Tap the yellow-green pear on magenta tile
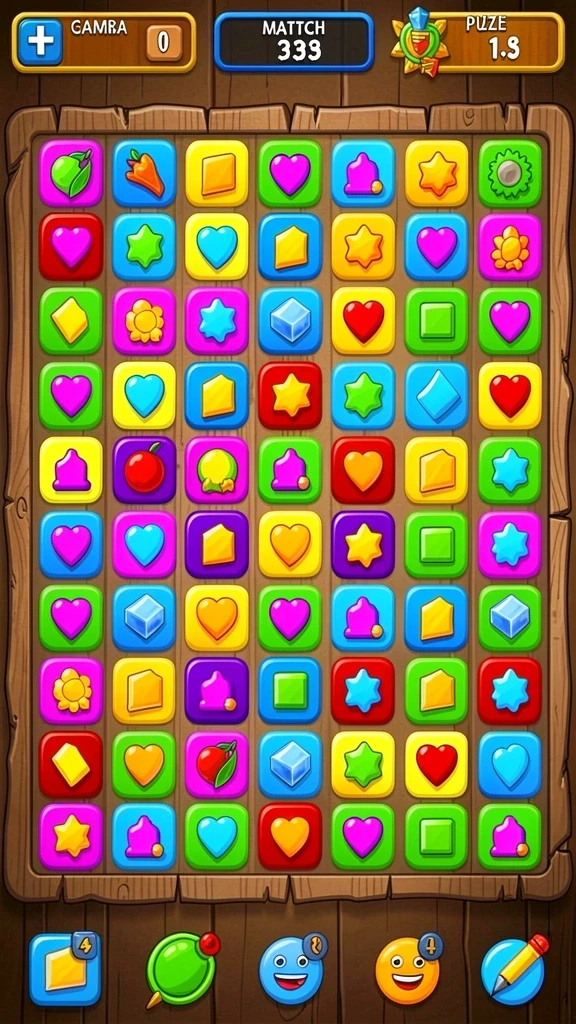The height and width of the screenshot is (1024, 576). [217, 470]
